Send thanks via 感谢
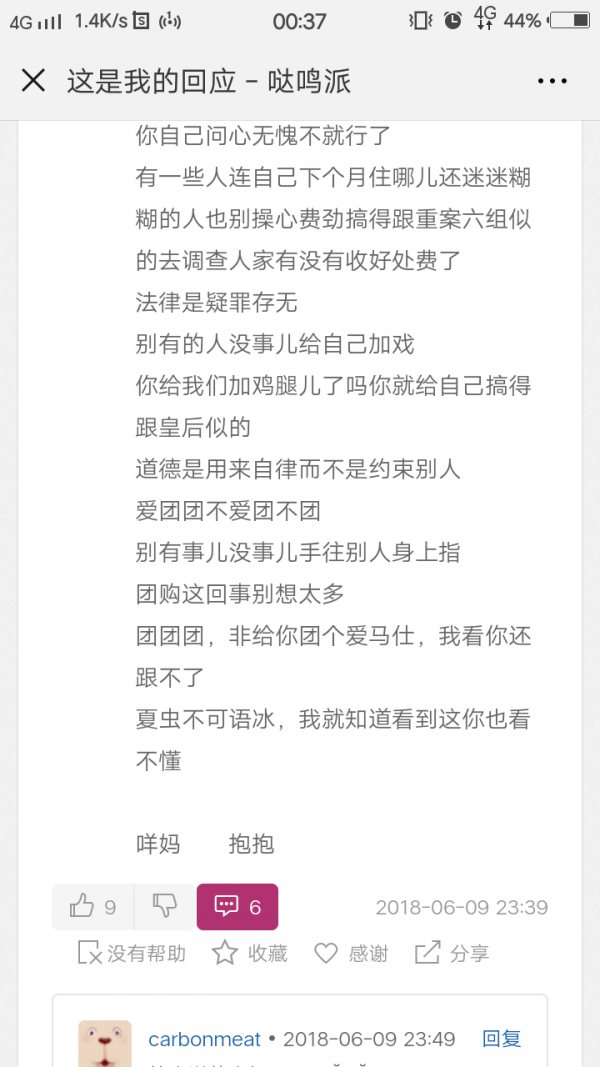This screenshot has width=600, height=1067. pyautogui.click(x=350, y=953)
